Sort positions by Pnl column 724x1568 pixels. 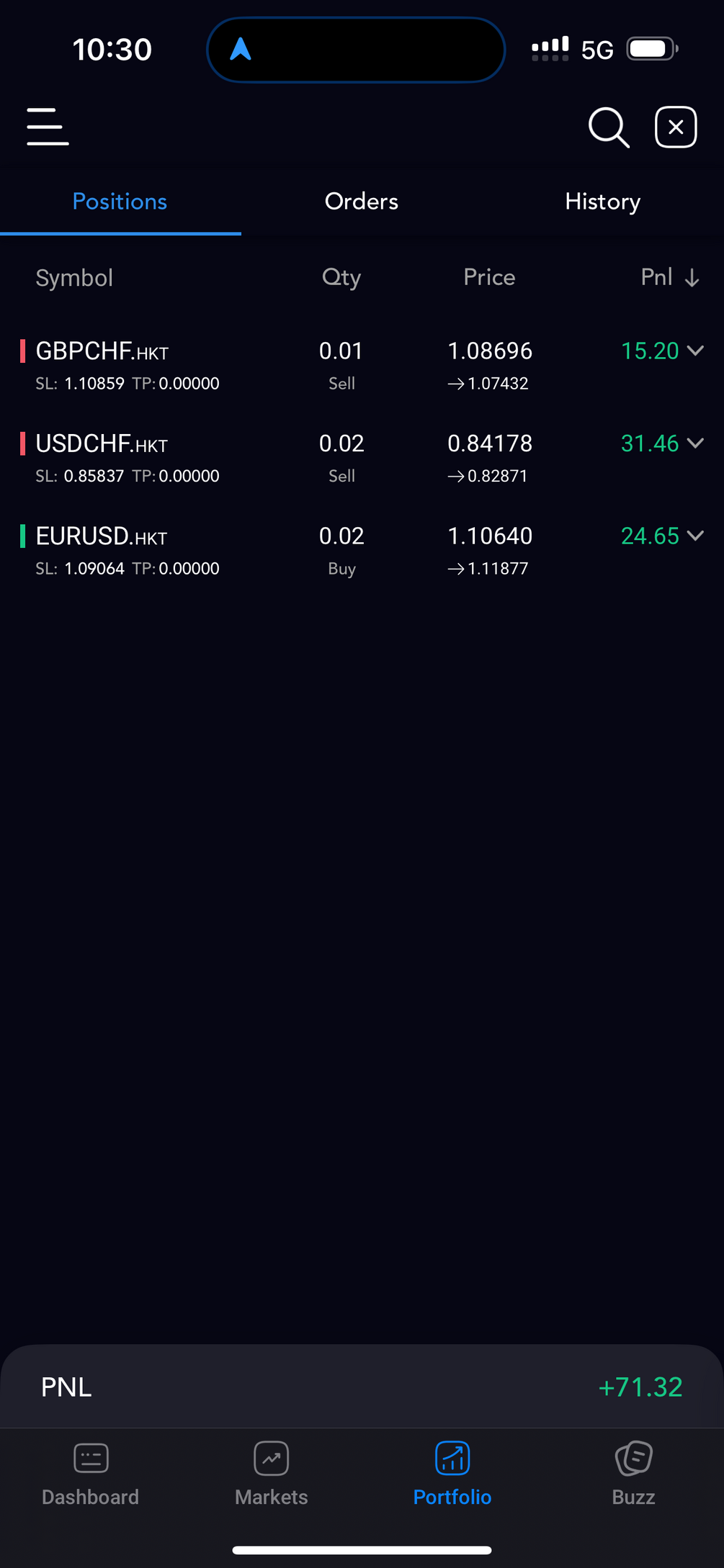[670, 278]
